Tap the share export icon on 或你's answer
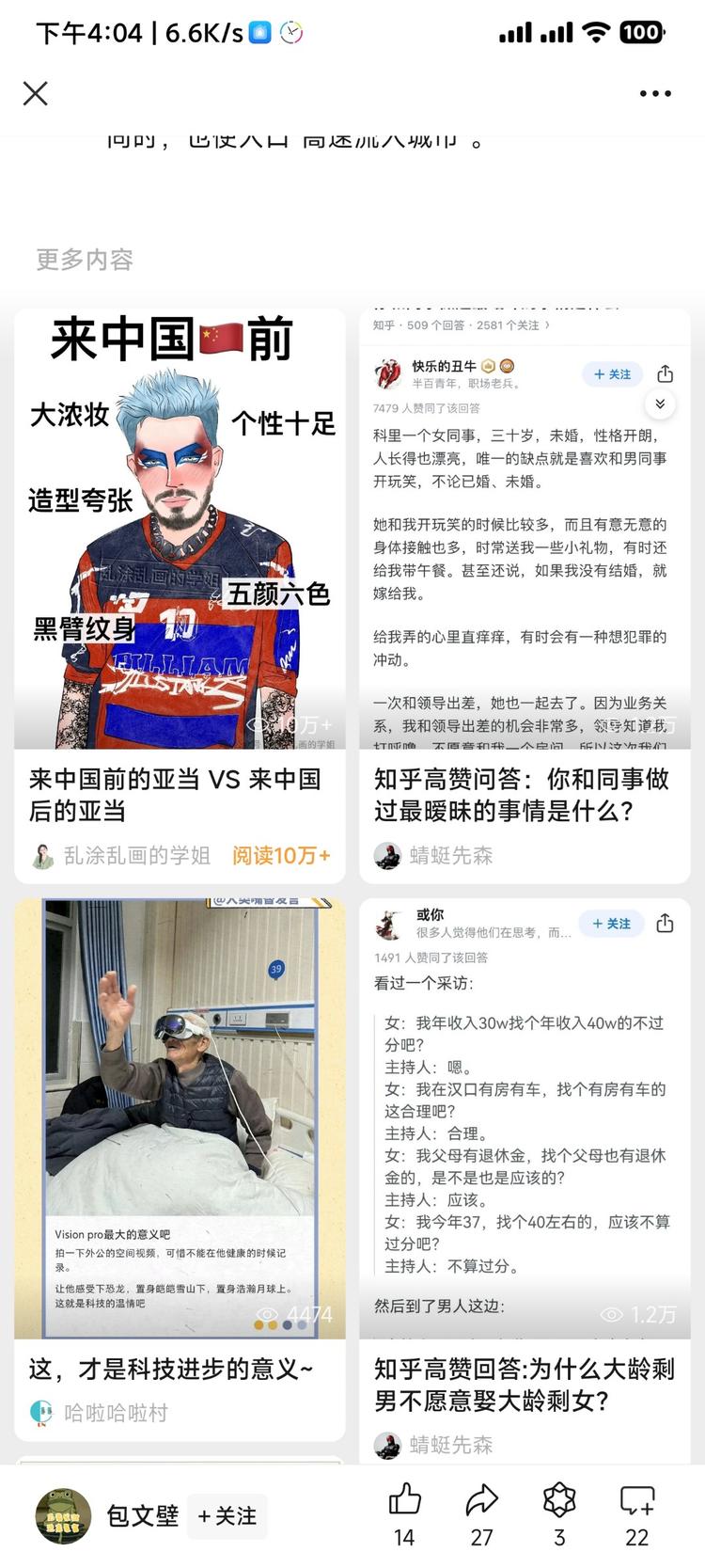The image size is (705, 1568). [x=666, y=924]
